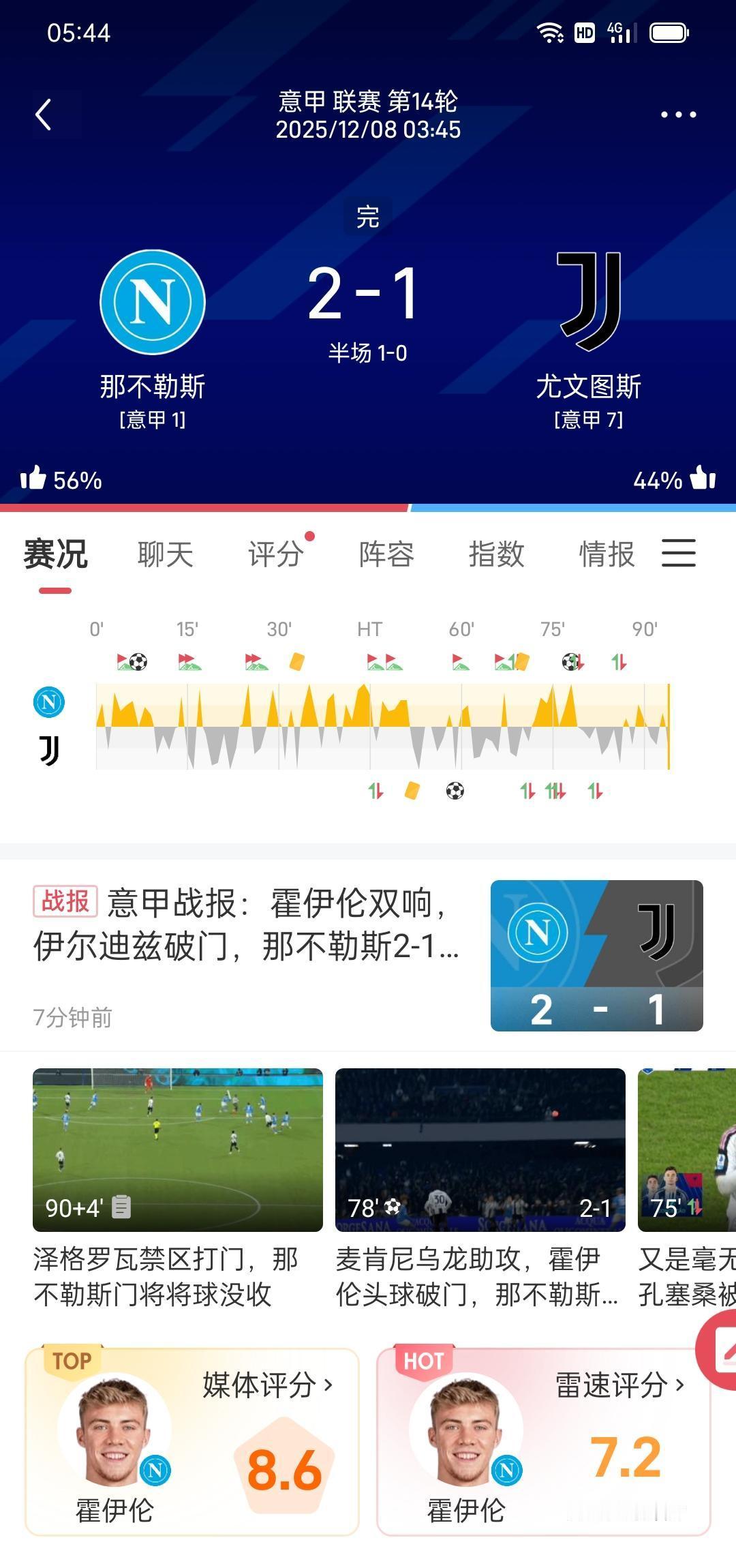Select the substitution icon at the 90' mark
This screenshot has height=1568, width=736.
coord(619,661)
